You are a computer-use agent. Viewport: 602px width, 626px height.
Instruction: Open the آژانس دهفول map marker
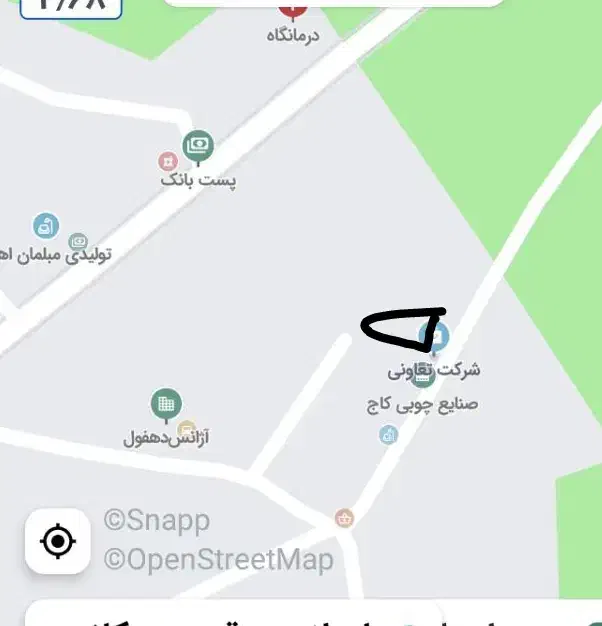[166, 404]
